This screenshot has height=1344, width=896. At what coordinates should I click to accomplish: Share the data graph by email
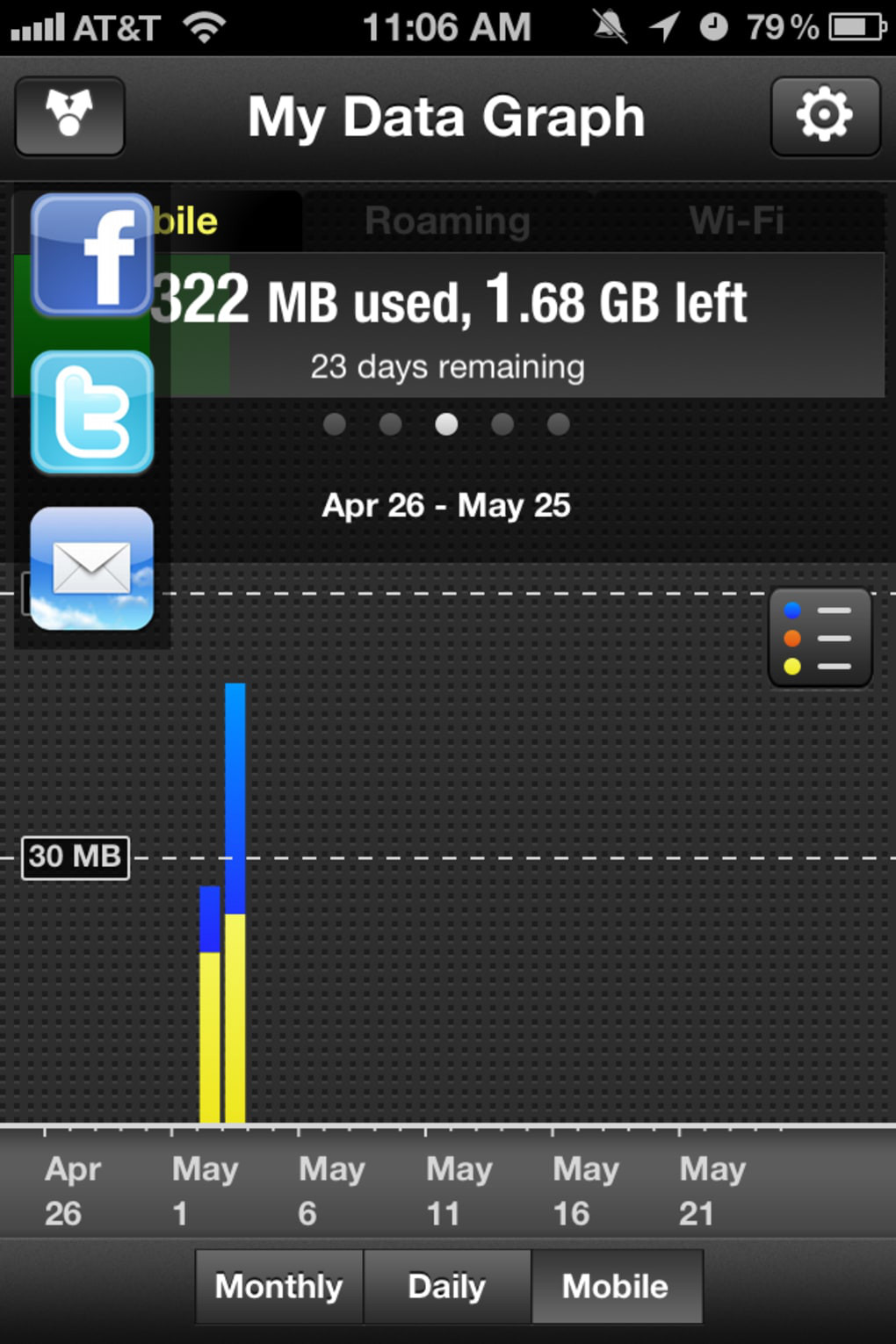point(91,568)
